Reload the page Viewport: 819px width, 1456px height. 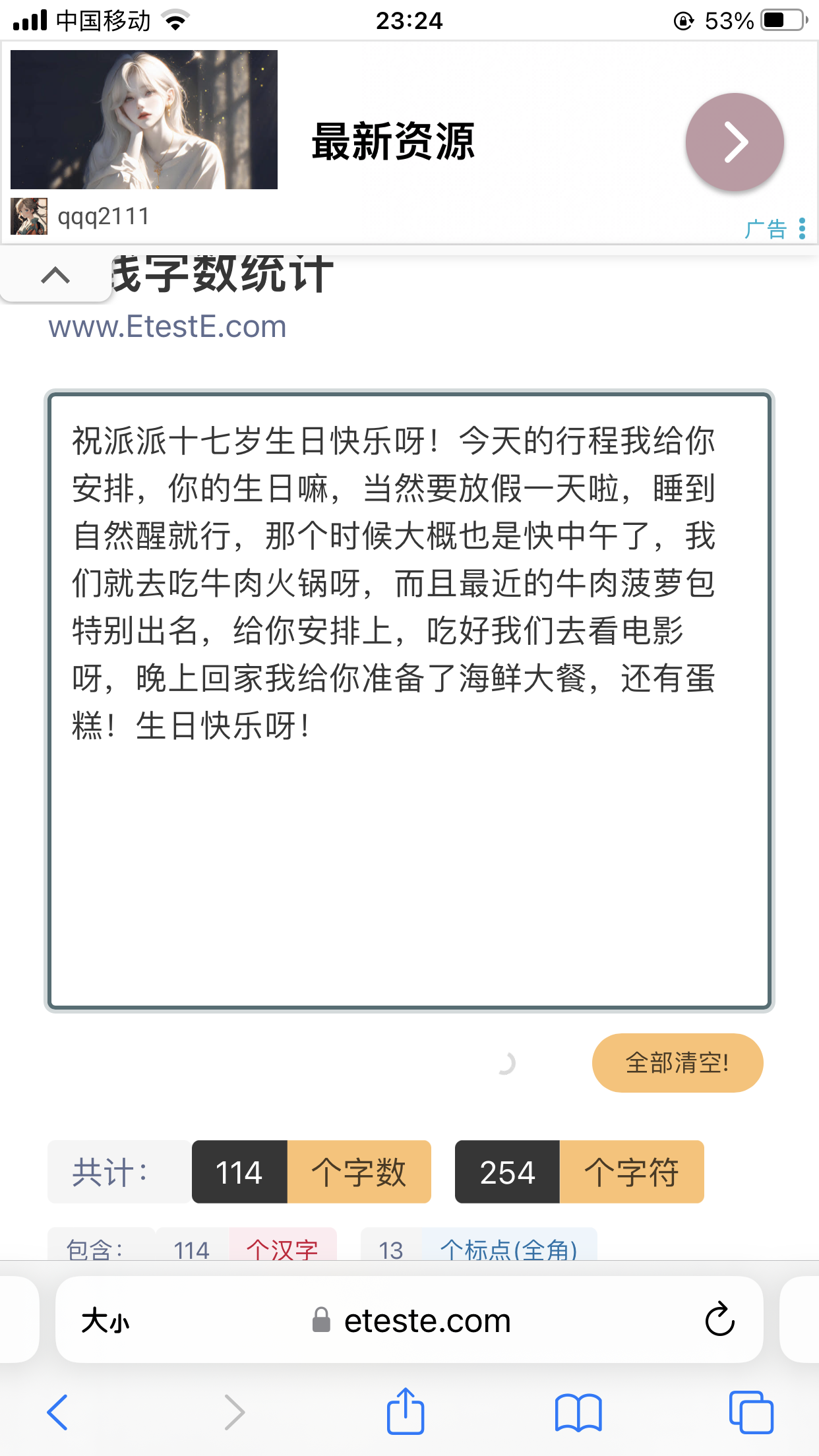pyautogui.click(x=719, y=1319)
